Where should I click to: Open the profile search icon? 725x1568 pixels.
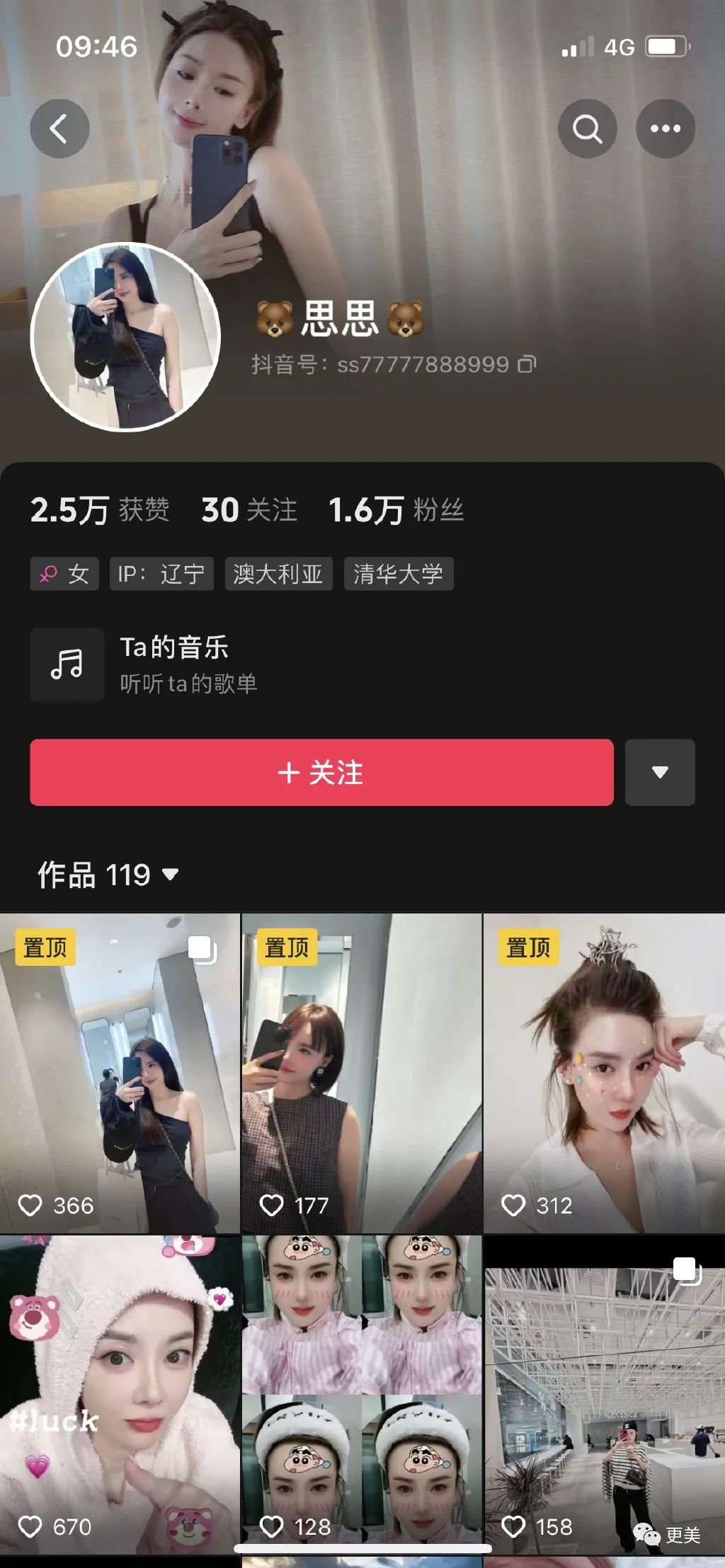[587, 129]
